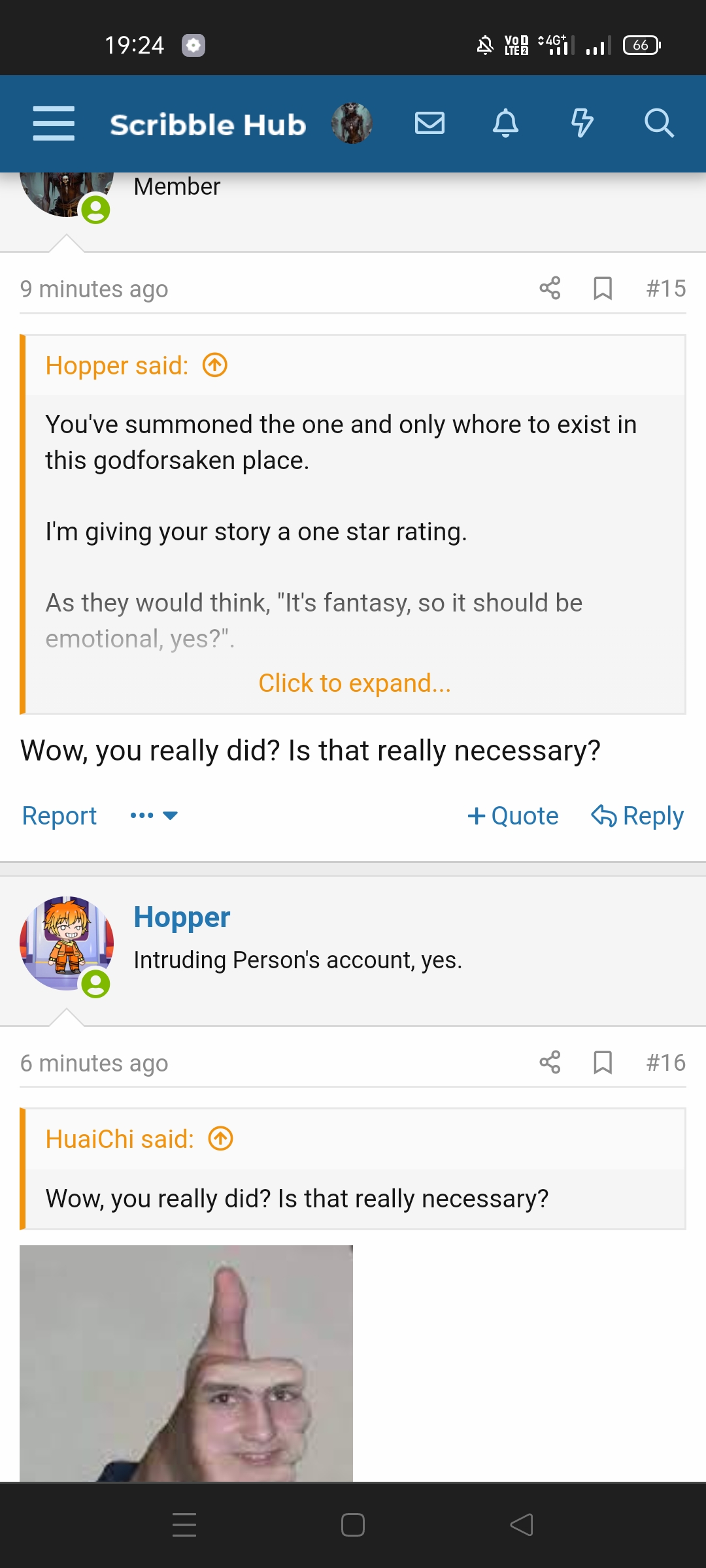The height and width of the screenshot is (1568, 706).
Task: Open the search magnifier
Action: tap(658, 123)
